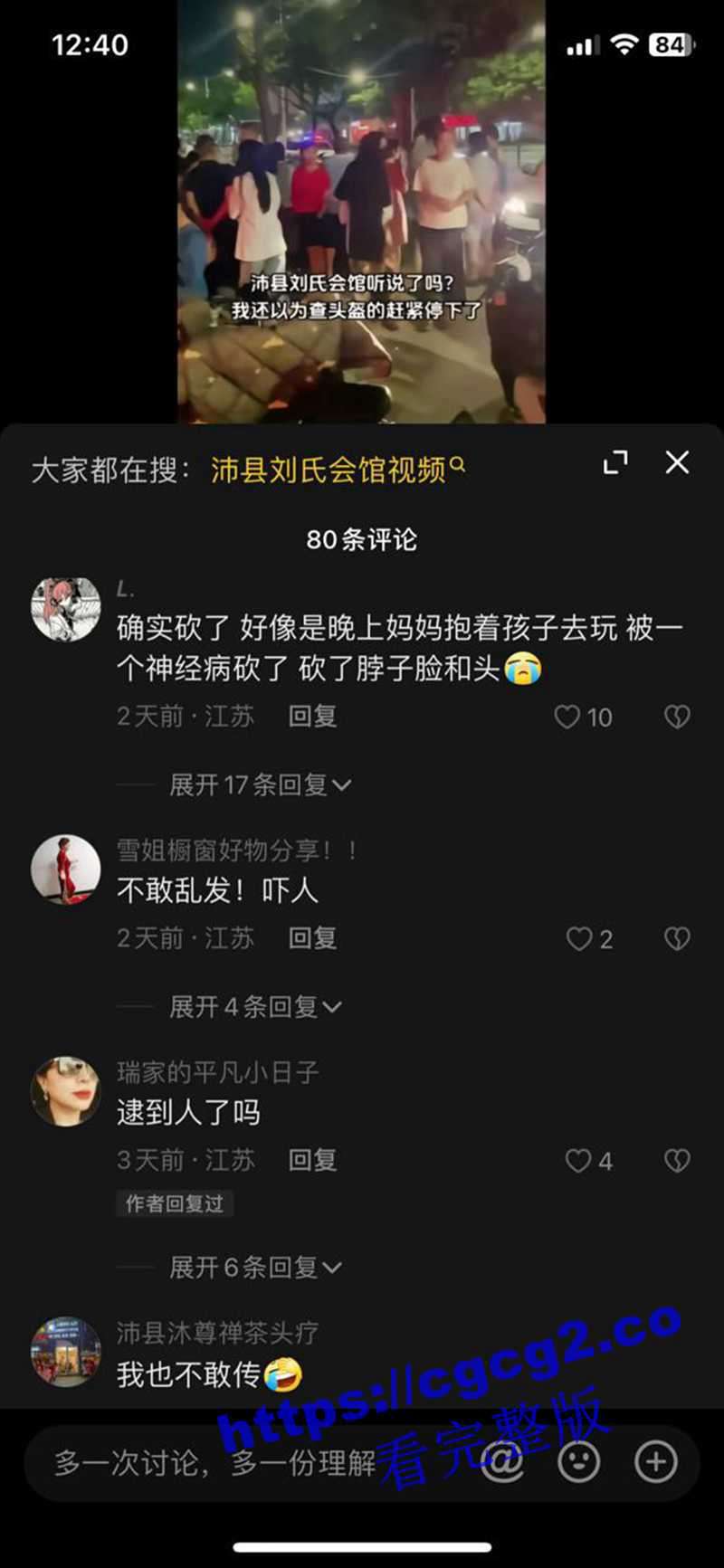Dislike the comment by L.
The height and width of the screenshot is (1568, 724).
[677, 717]
